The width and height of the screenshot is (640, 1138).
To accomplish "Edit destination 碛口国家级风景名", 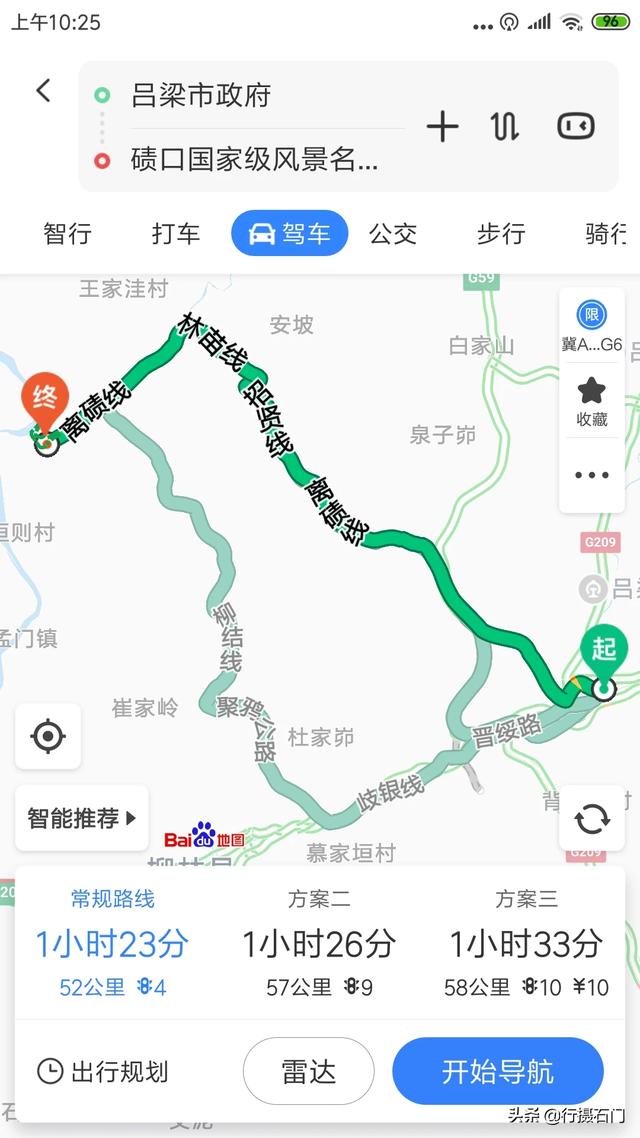I will pyautogui.click(x=254, y=160).
